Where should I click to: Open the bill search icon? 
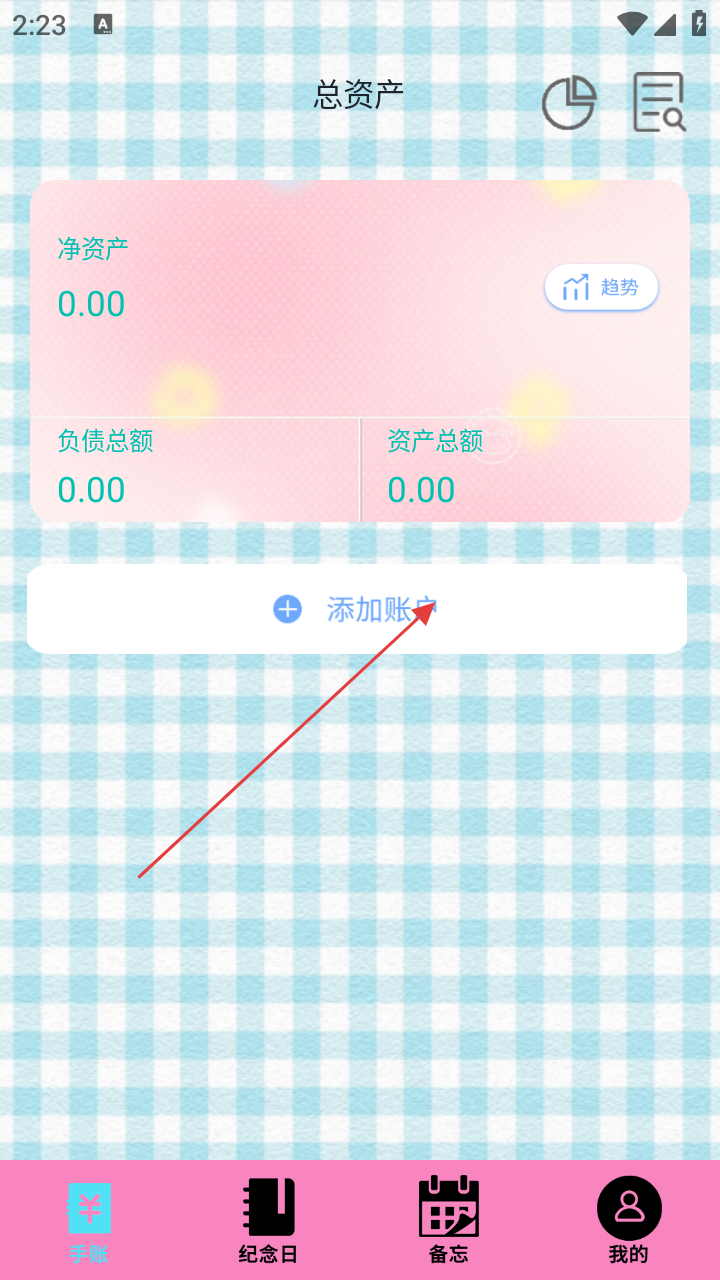pos(659,103)
